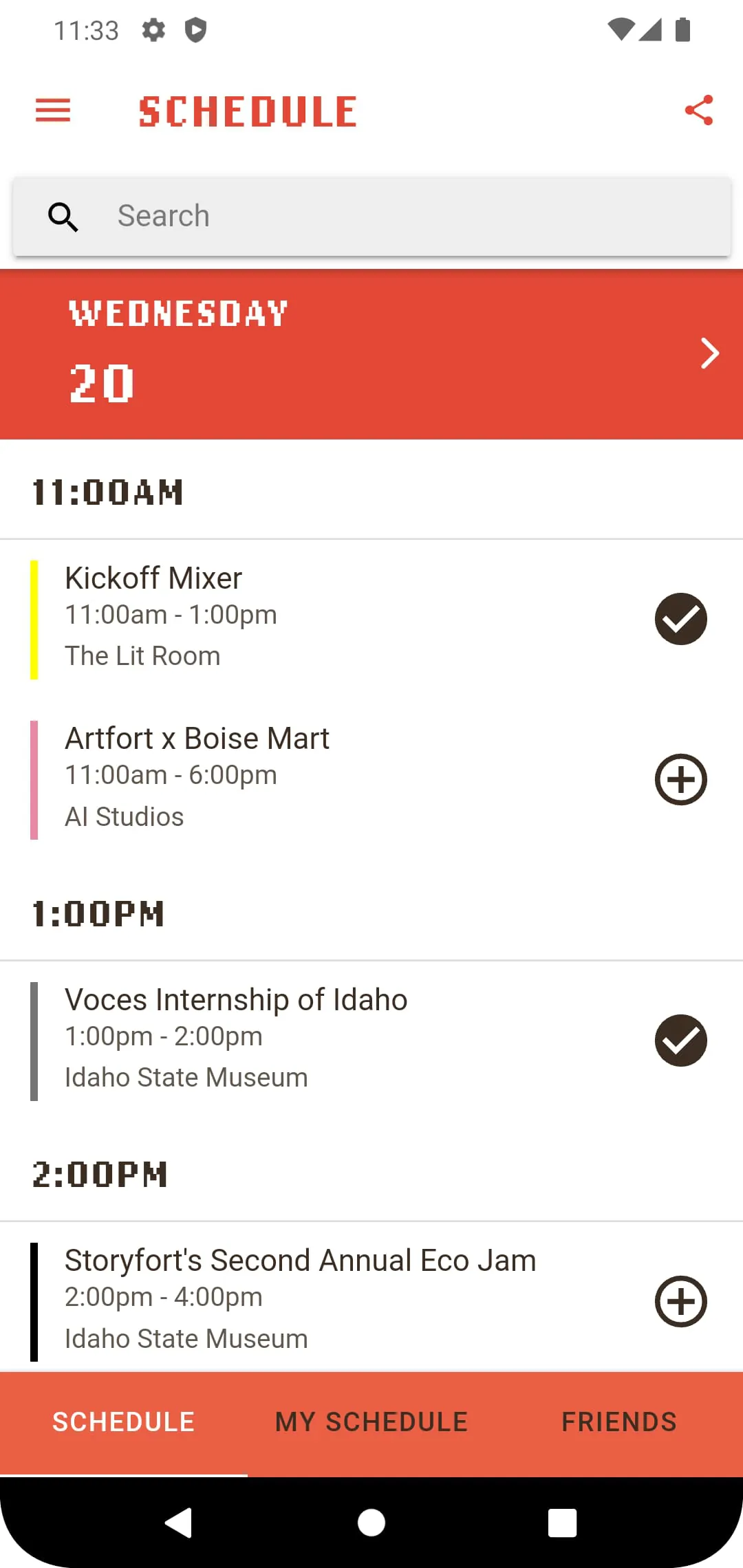Screen dimensions: 743x1568
Task: Unselect Voces Internship of Idaho via its checkmark
Action: (680, 1041)
